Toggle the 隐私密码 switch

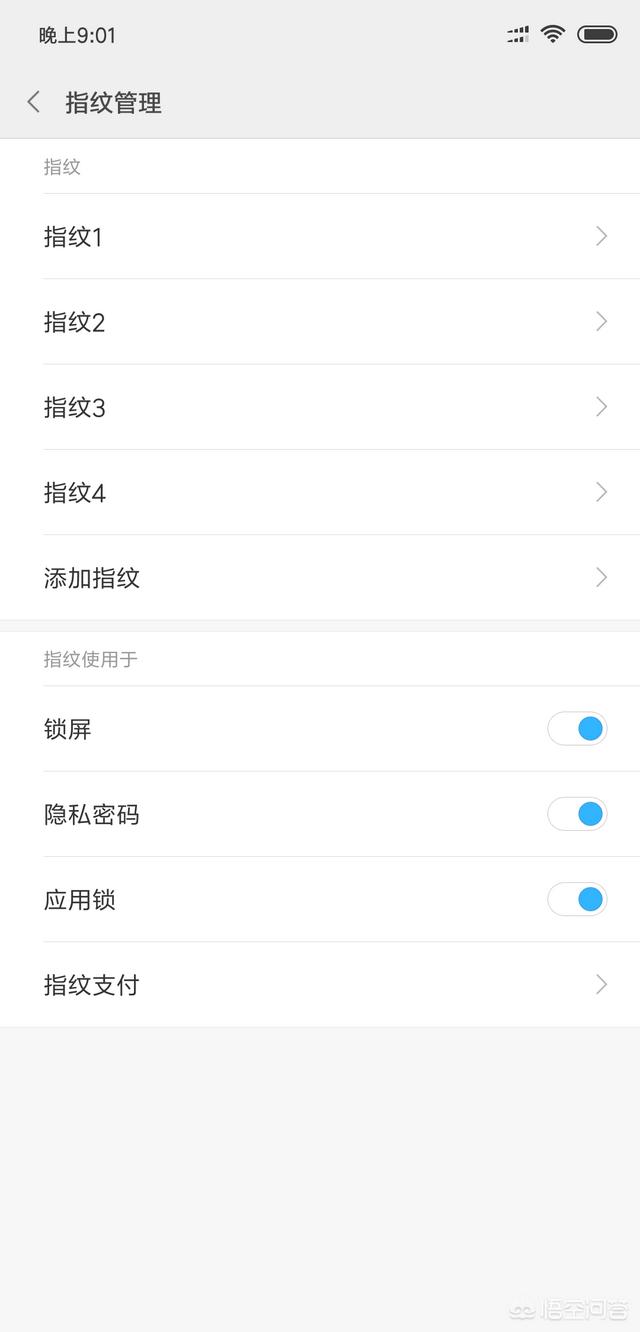(x=577, y=814)
